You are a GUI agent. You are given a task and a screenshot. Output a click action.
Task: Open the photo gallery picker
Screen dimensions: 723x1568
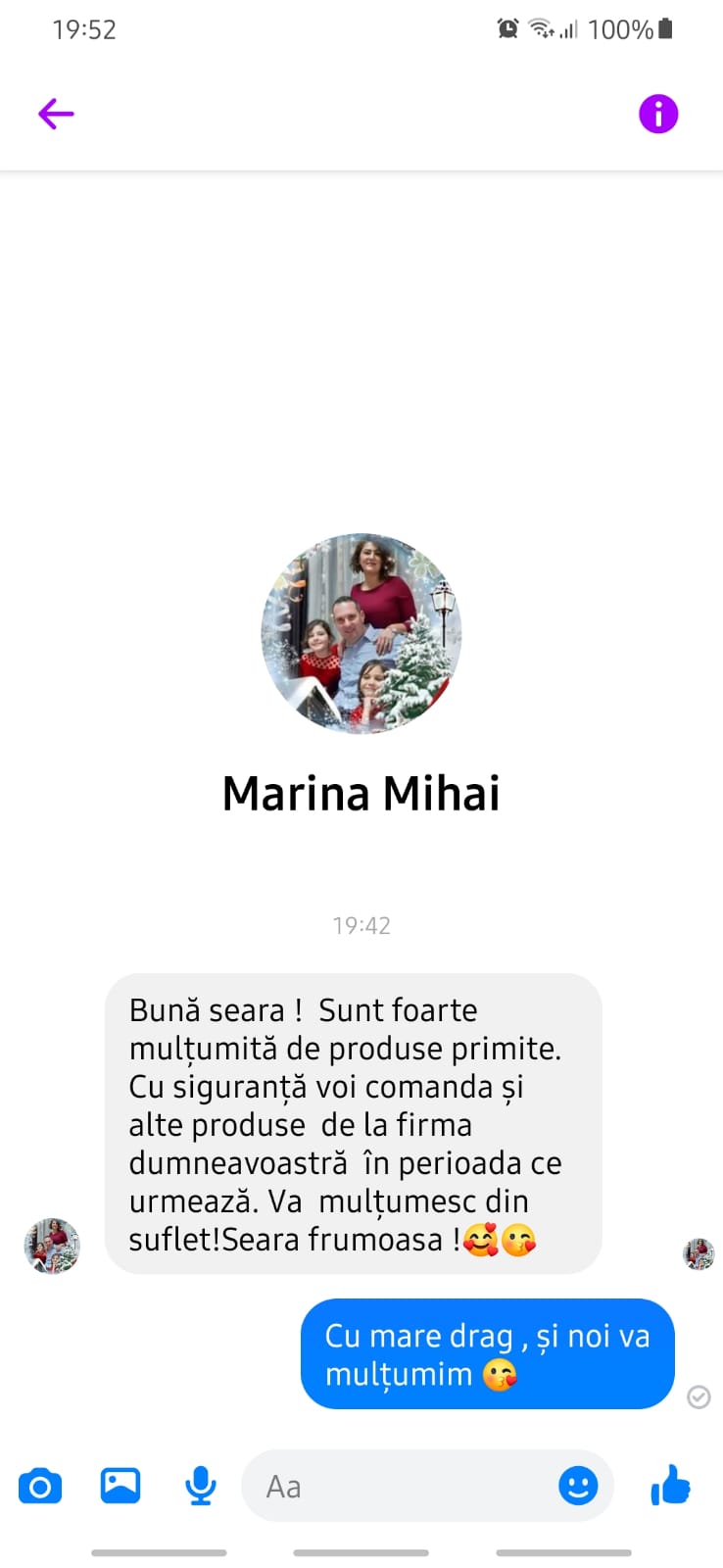click(120, 1486)
